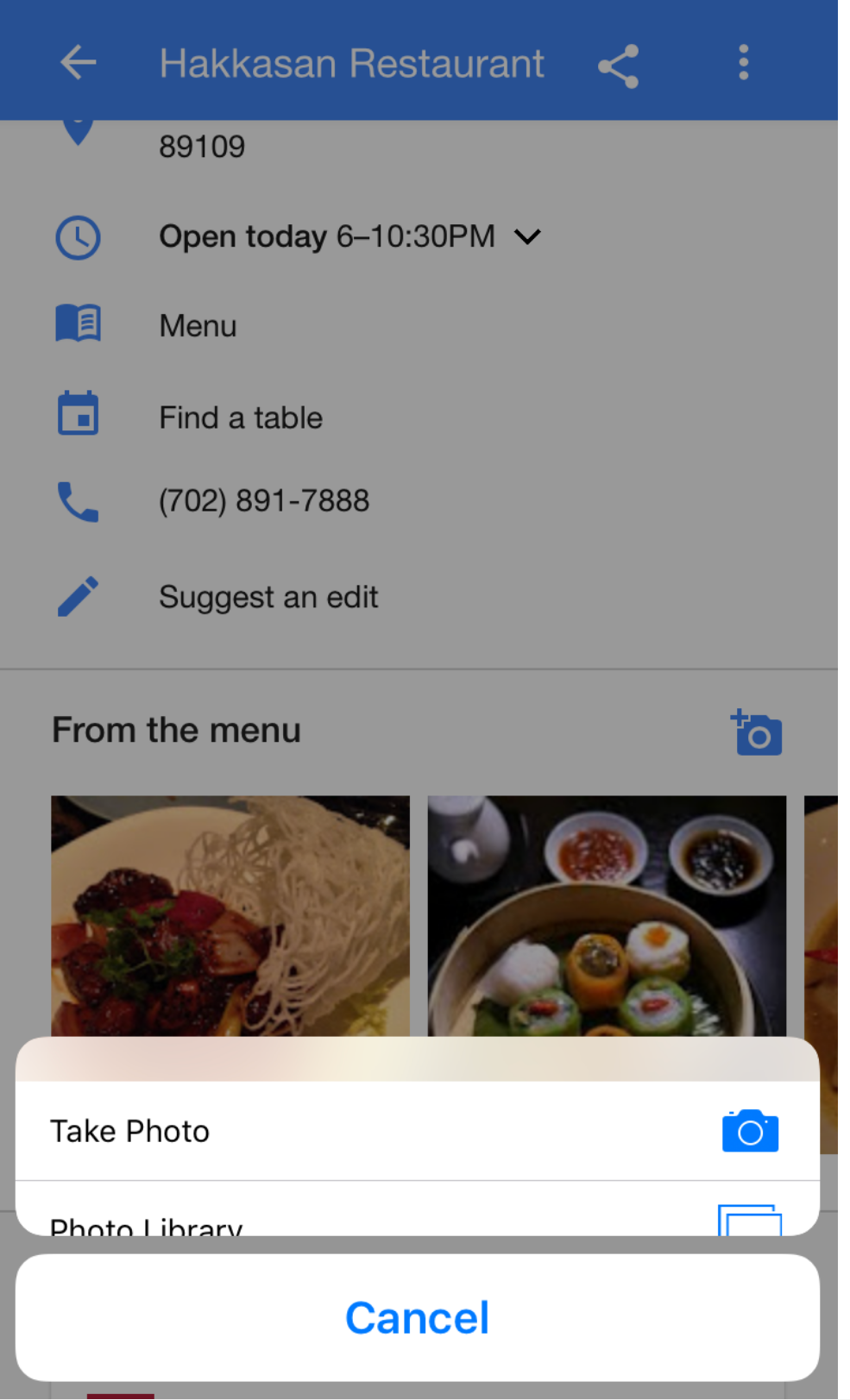Open the share options for Hakkasan Restaurant
850x1400 pixels.
click(x=618, y=62)
